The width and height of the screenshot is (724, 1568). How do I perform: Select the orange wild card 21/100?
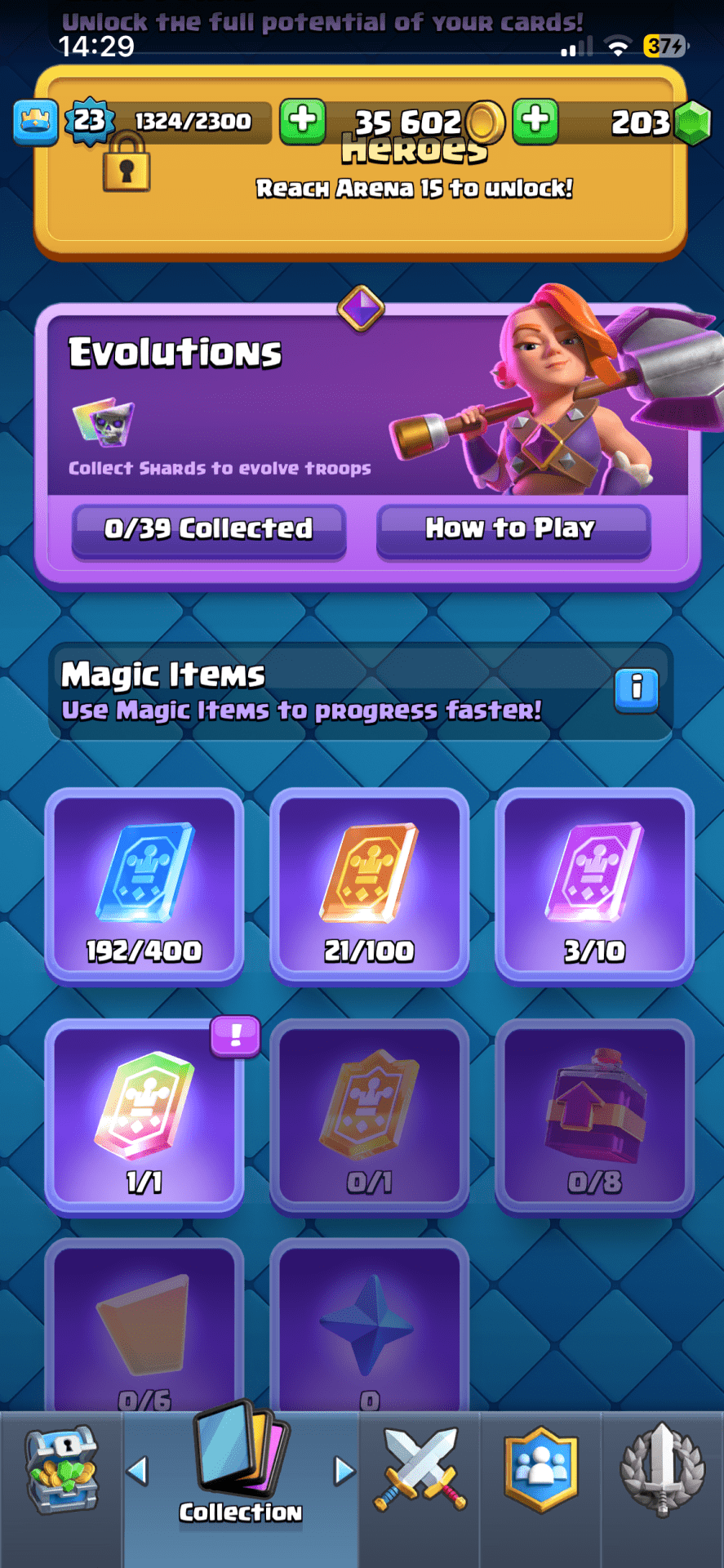coord(369,886)
